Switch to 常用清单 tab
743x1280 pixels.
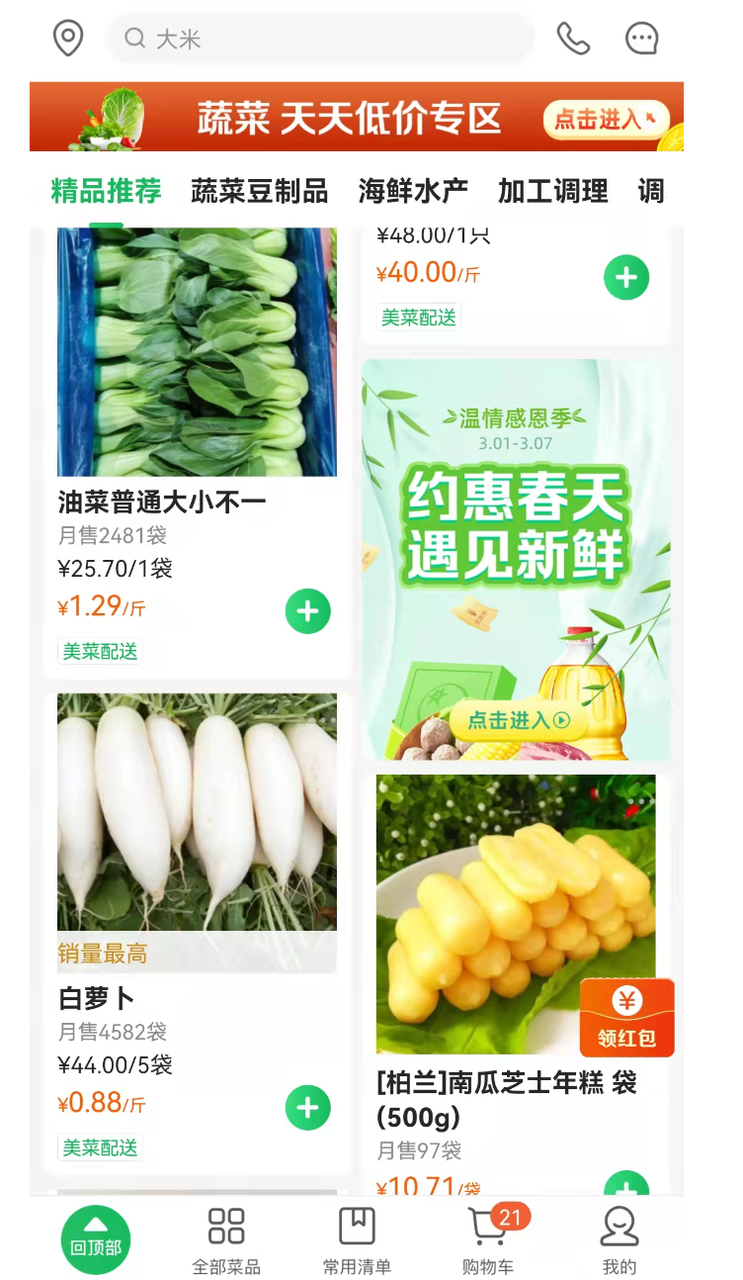coord(357,1240)
